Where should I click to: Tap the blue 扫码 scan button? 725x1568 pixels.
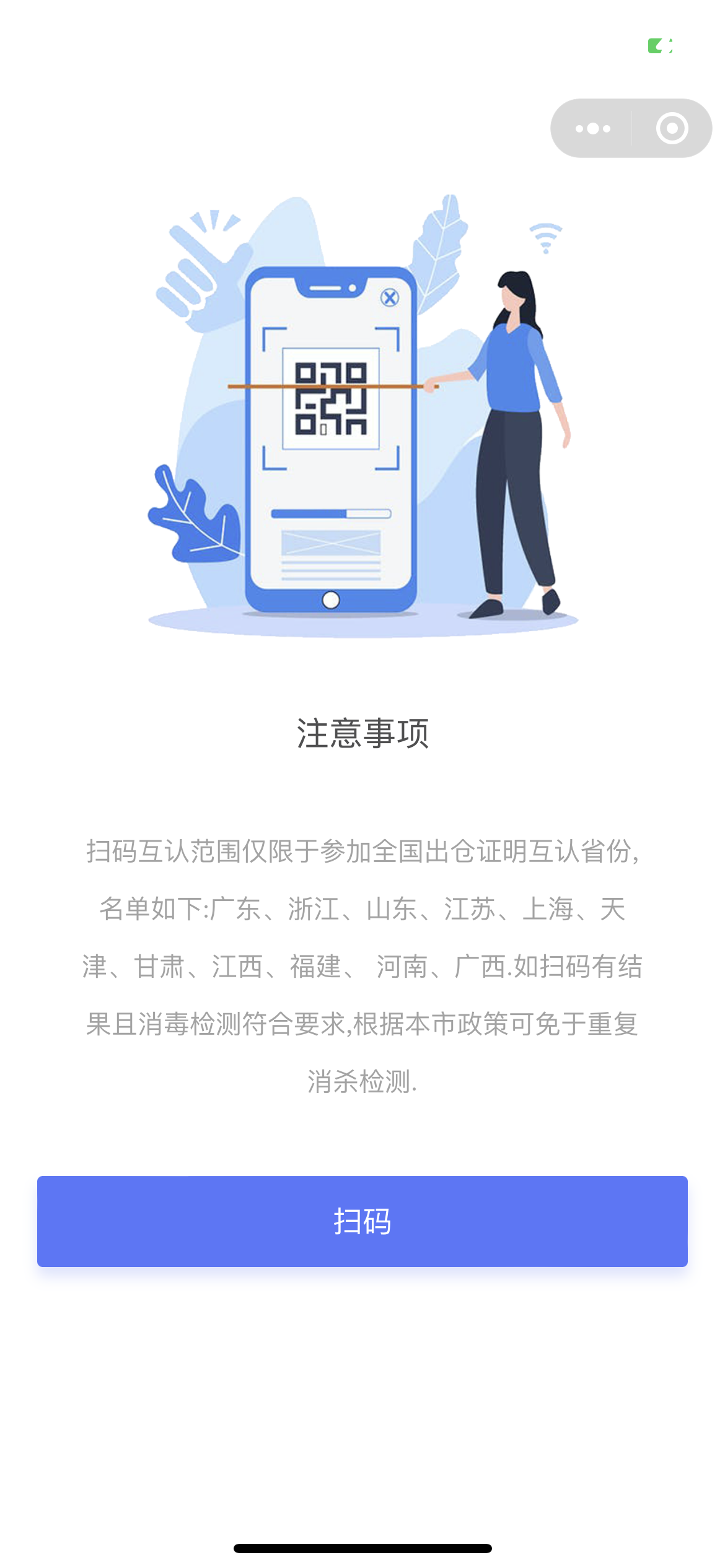click(x=362, y=1221)
